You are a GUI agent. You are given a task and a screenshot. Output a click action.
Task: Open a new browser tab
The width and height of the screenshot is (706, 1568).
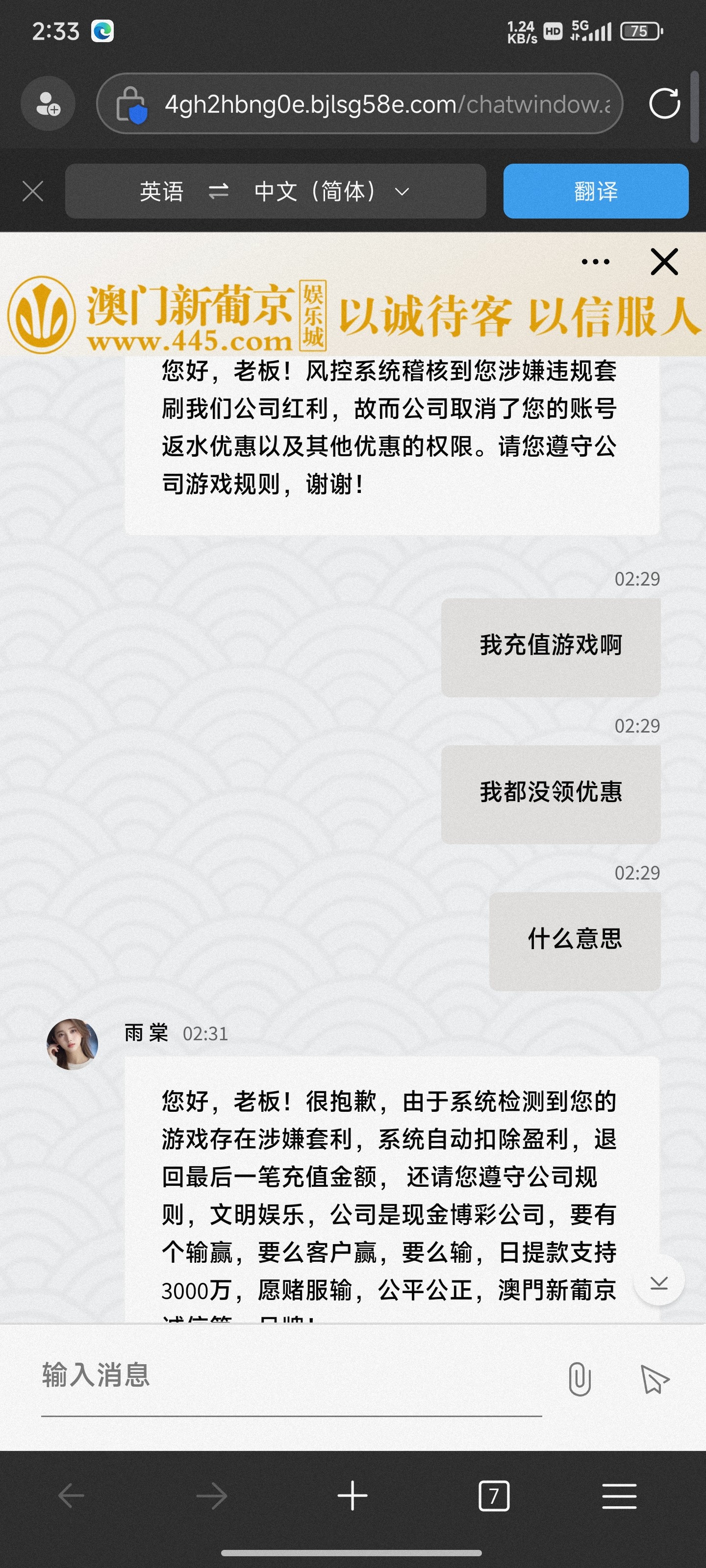tap(353, 1495)
